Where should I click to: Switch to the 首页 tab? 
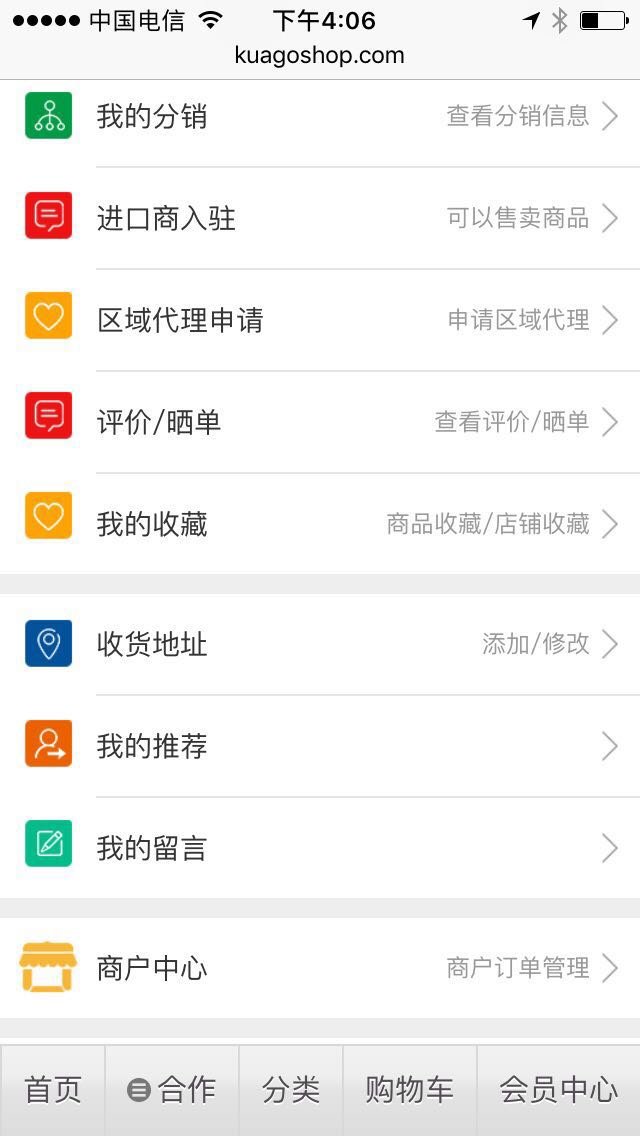53,1090
